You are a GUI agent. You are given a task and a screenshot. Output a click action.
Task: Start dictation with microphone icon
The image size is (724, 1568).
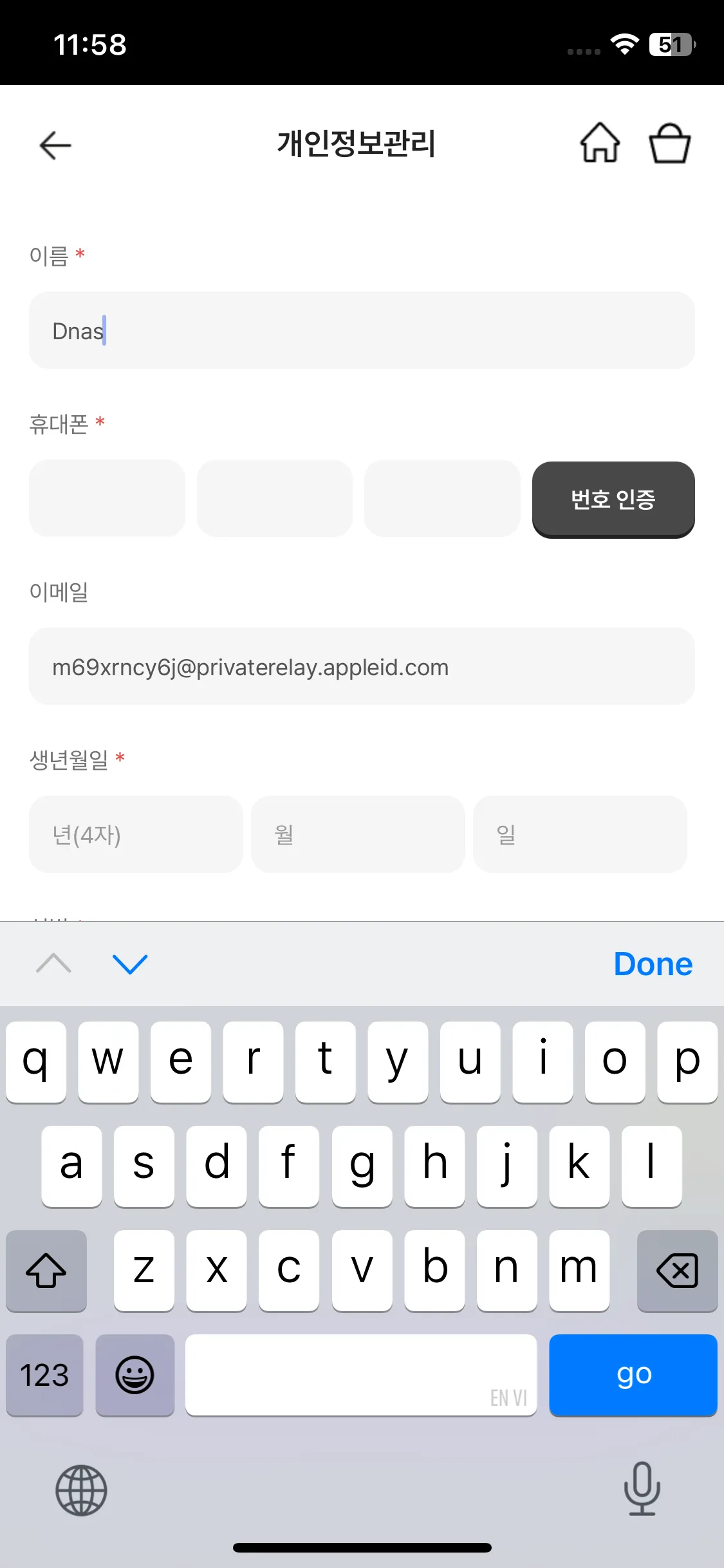point(642,1488)
